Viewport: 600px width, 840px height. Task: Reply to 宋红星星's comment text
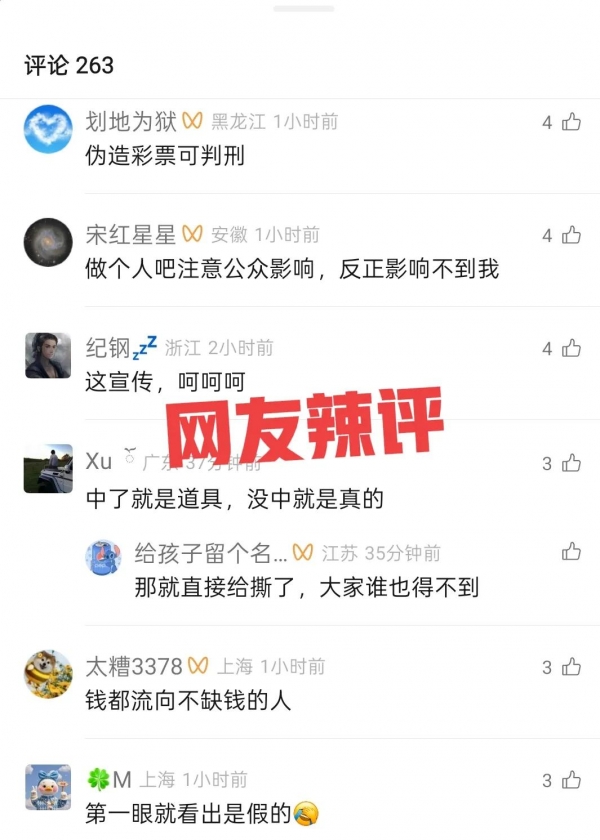click(292, 269)
